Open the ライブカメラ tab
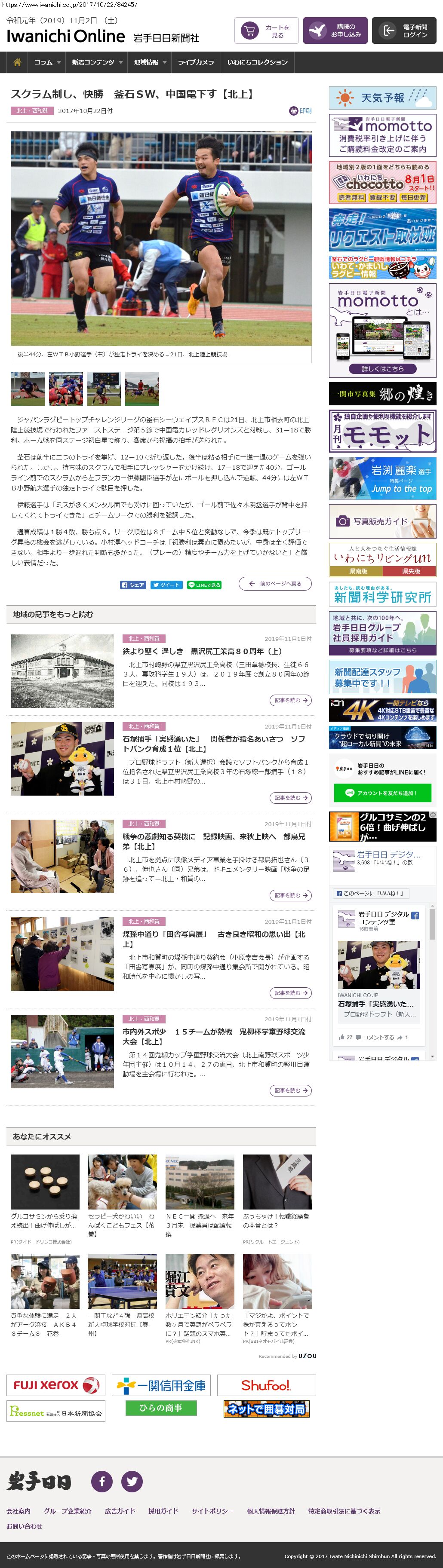The height and width of the screenshot is (1568, 443). coord(196,62)
